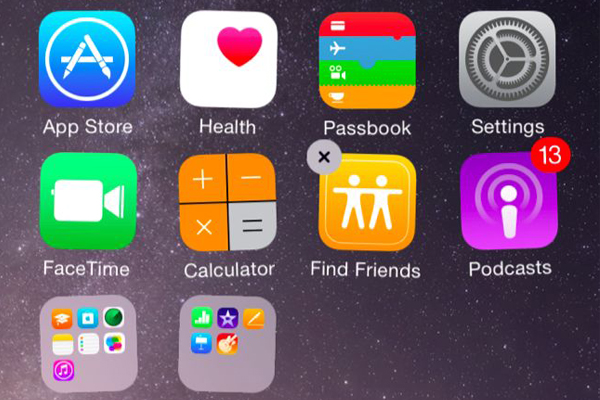Screen dimensions: 600x400
Task: Open the Settings app
Action: pos(507,60)
